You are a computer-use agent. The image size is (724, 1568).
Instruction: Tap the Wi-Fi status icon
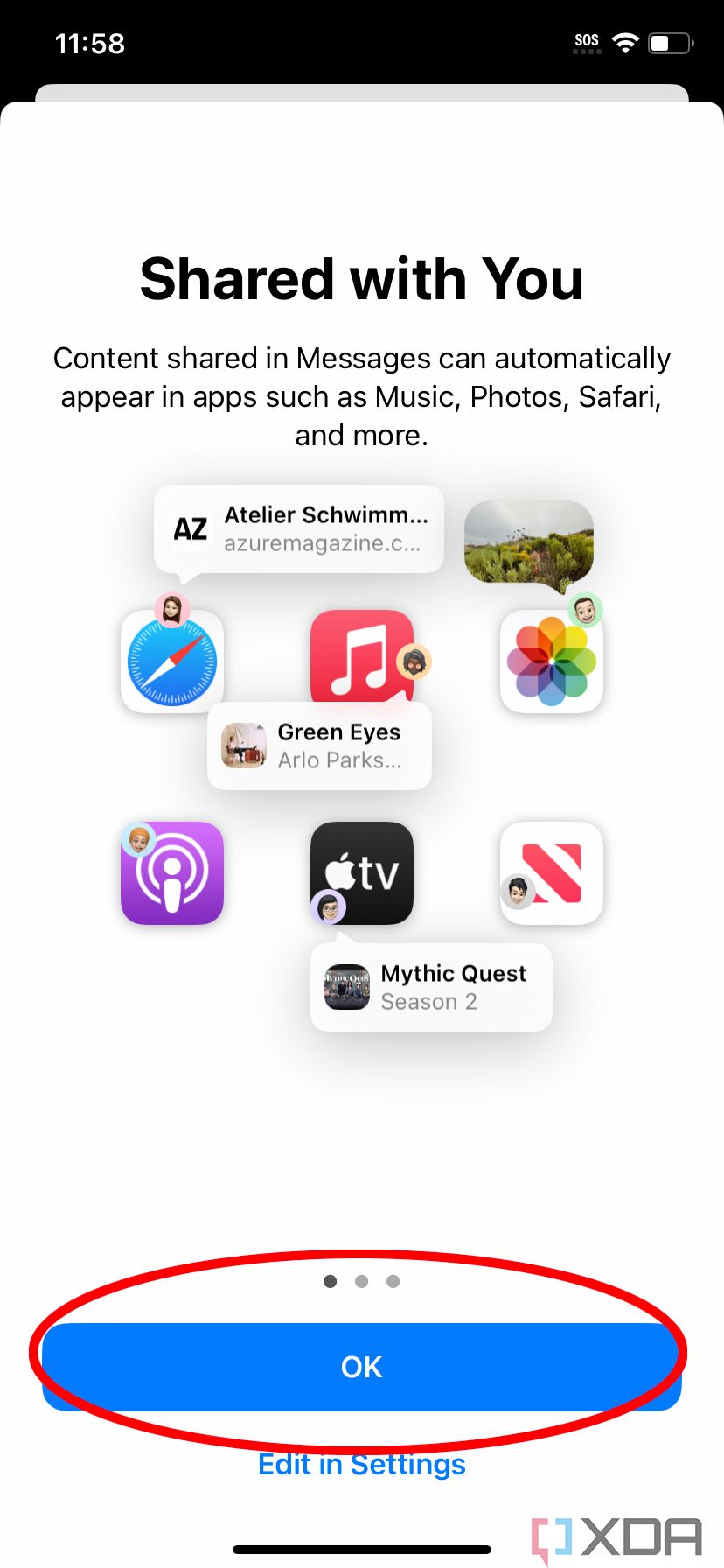click(x=626, y=41)
